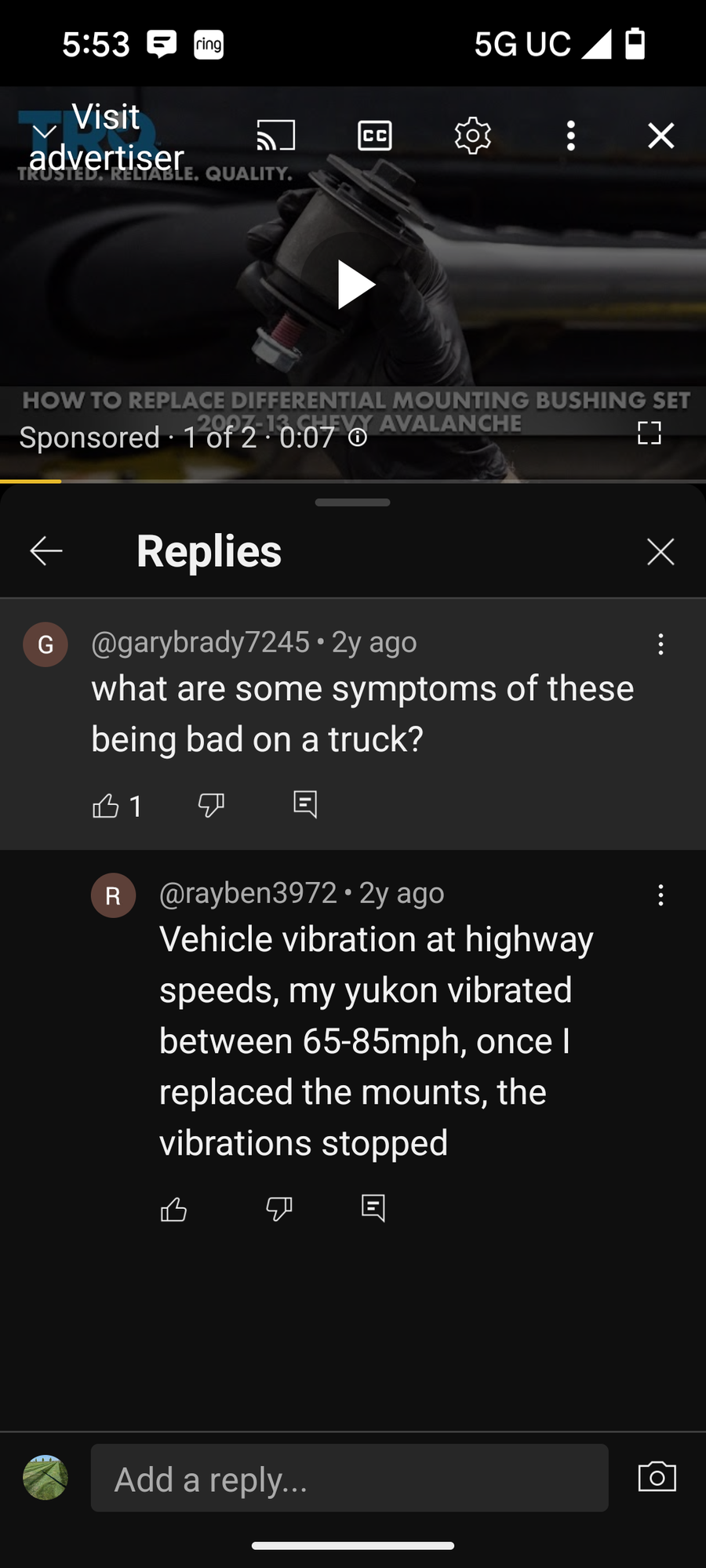Tap the Add a reply field
The height and width of the screenshot is (1568, 706).
[349, 1478]
